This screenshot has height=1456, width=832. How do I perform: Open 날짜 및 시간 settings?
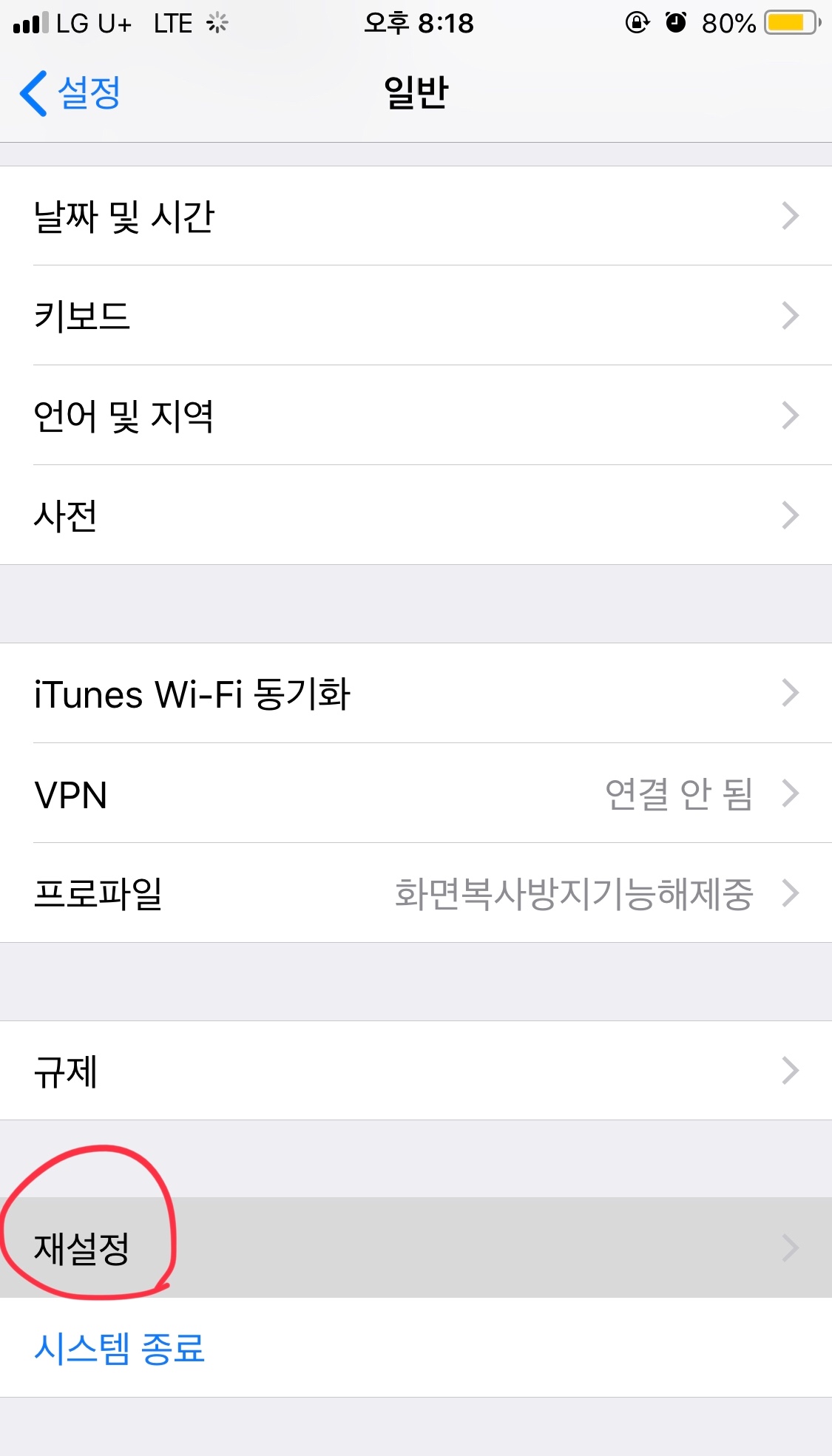[x=416, y=216]
